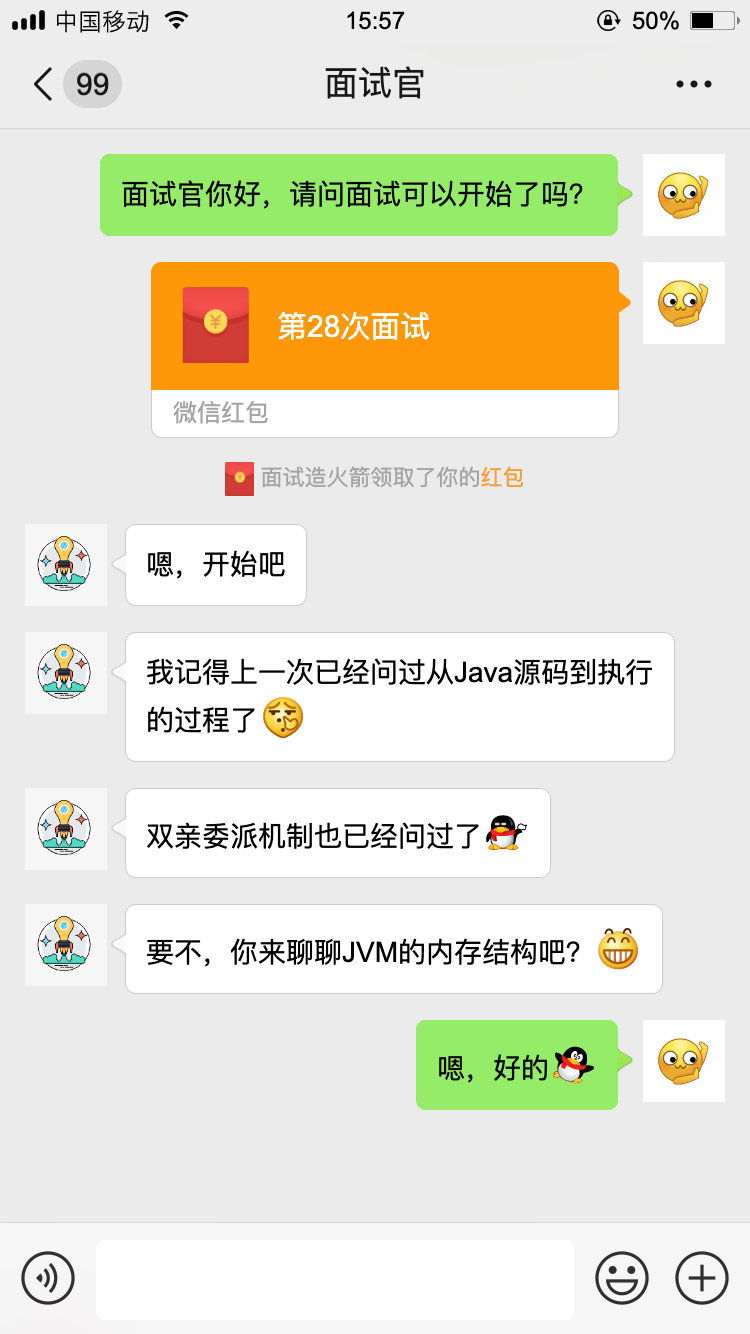View the interviewer's avatar beside 嗯，开始吧
Screen dimensions: 750x1334
point(65,565)
